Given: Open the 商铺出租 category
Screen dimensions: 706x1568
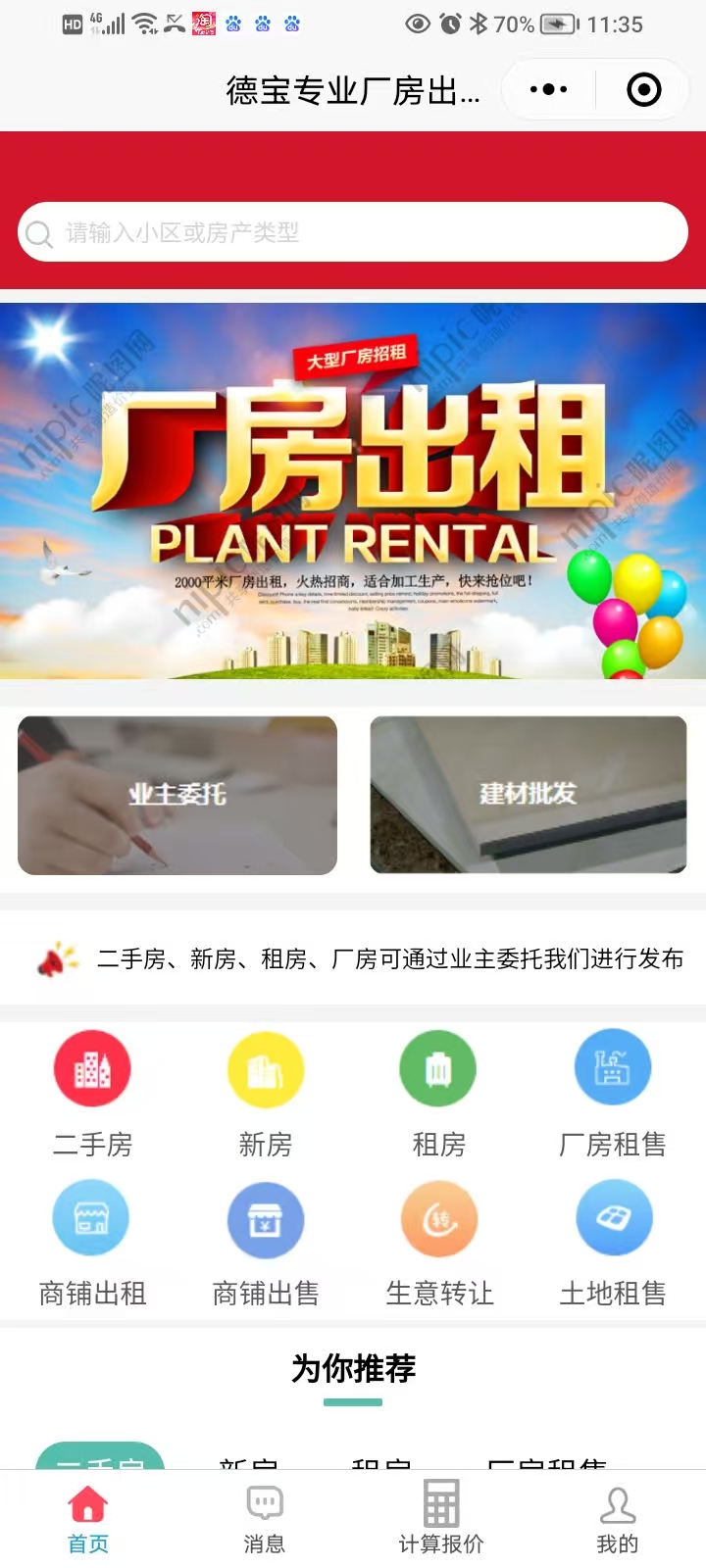Looking at the screenshot, I should [x=92, y=1240].
